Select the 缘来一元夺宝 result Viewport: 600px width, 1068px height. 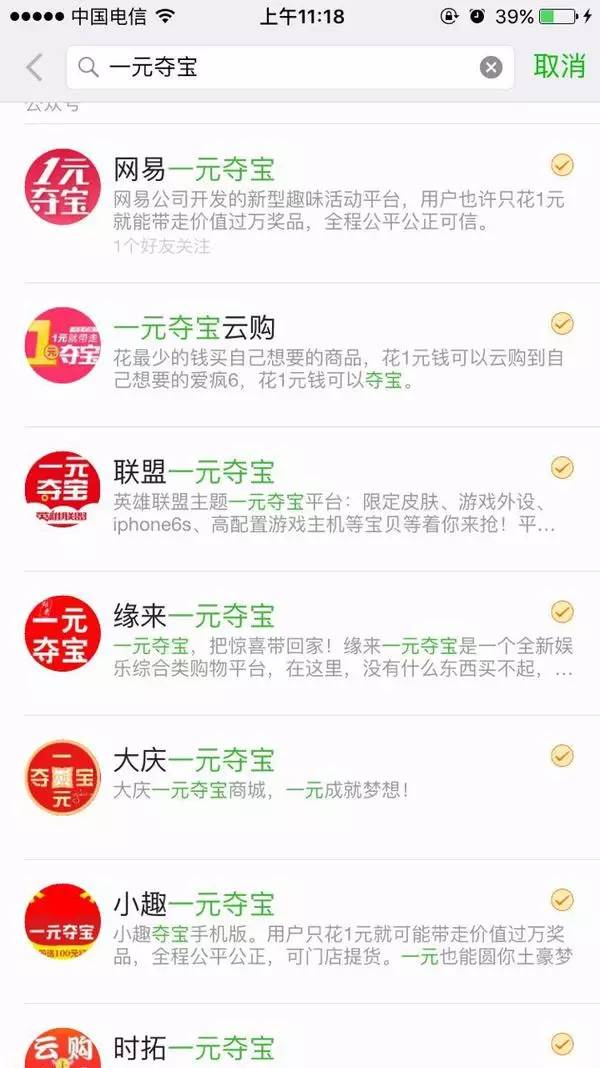(x=300, y=640)
